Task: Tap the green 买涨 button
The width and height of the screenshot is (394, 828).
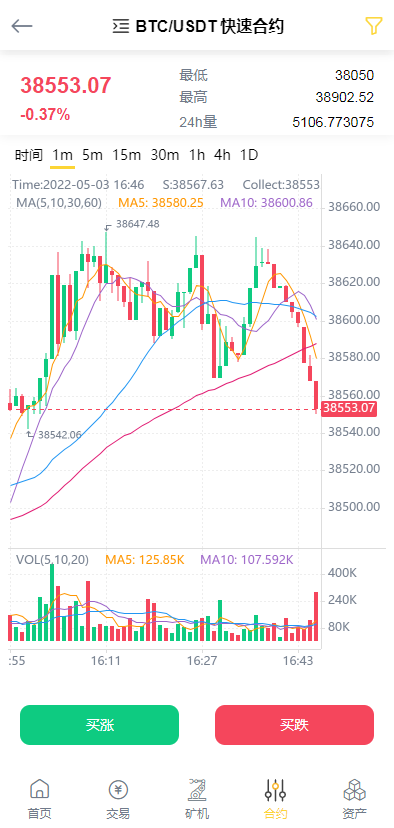Action: [x=99, y=725]
